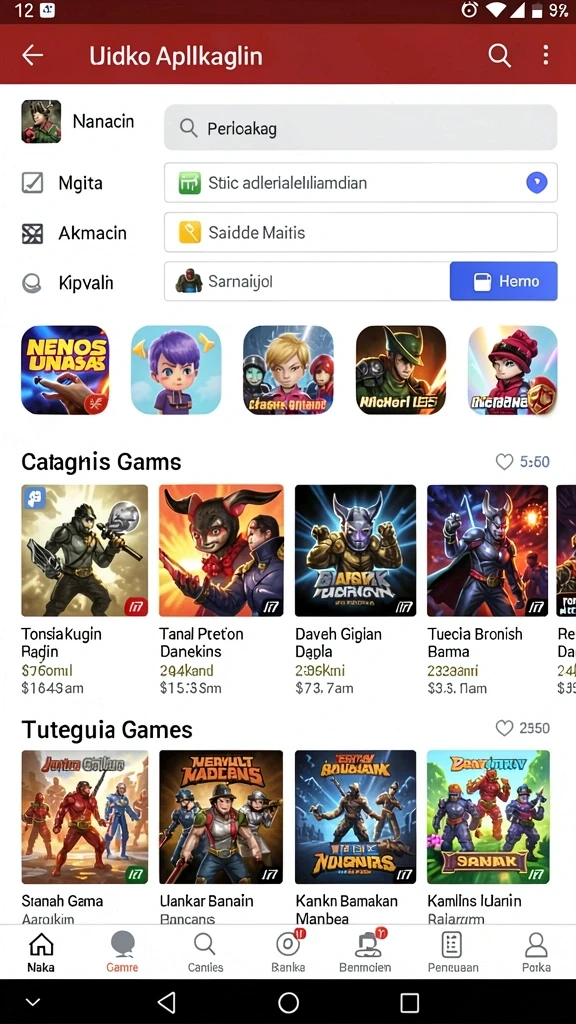Open the three-dot overflow menu
The width and height of the screenshot is (576, 1024).
[546, 56]
